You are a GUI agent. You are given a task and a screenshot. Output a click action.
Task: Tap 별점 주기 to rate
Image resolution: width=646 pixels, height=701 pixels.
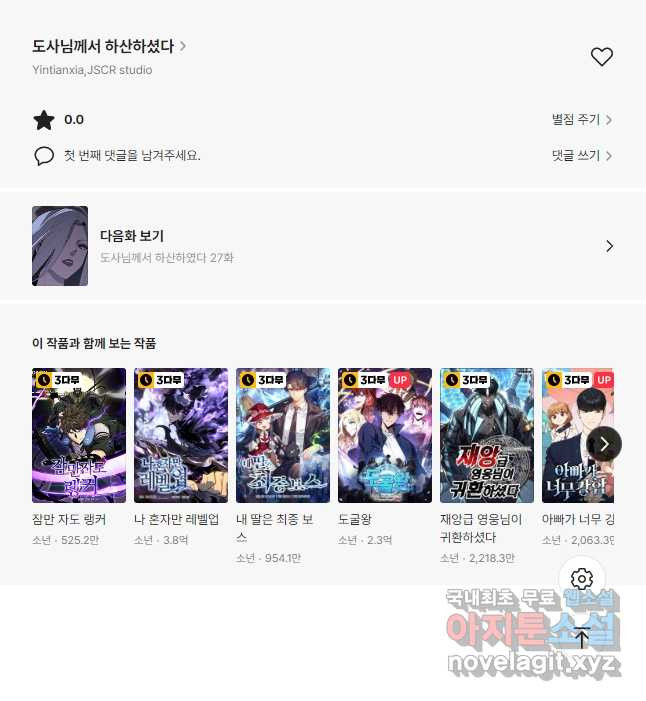tap(581, 120)
